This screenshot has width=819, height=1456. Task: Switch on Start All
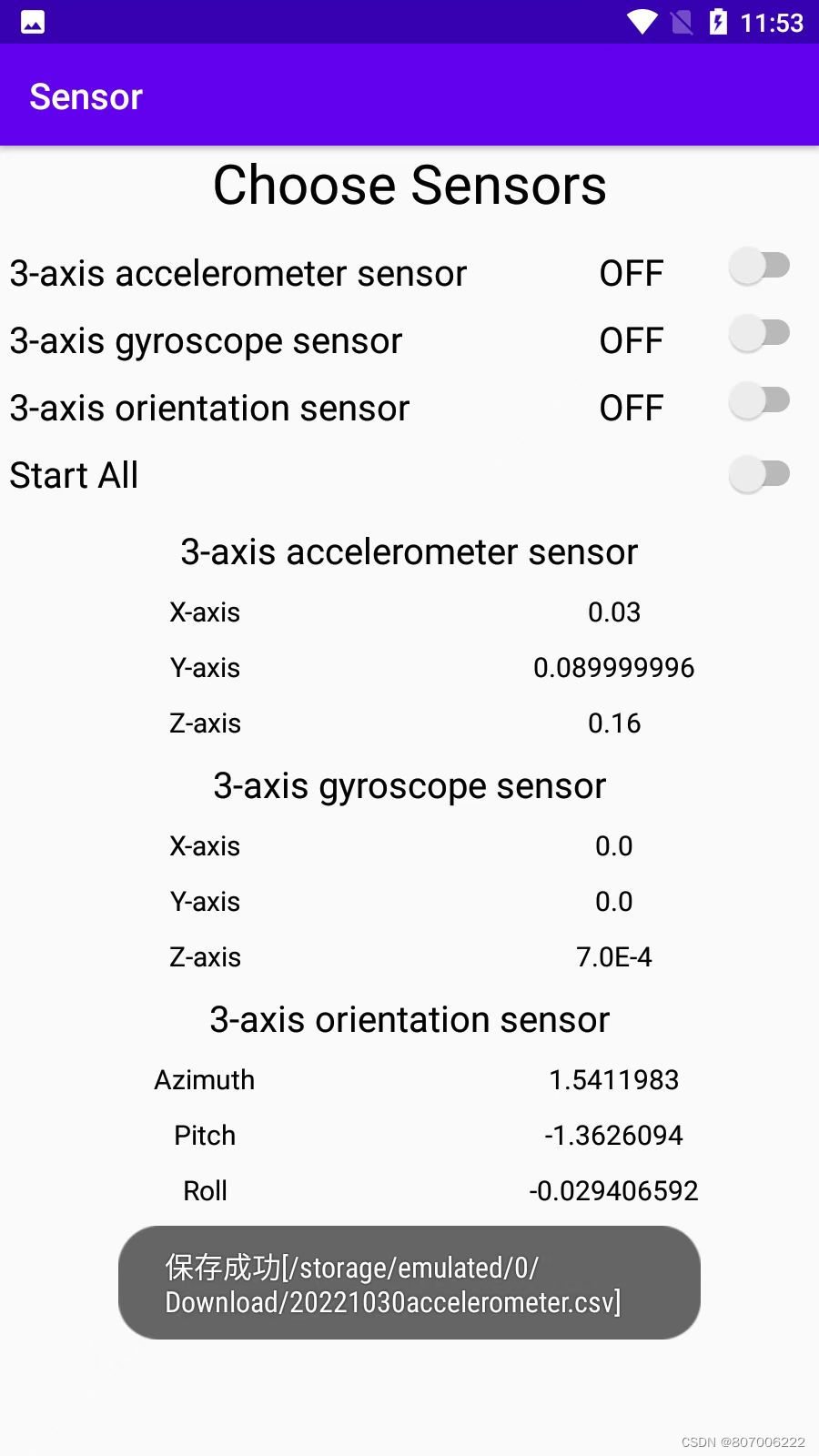click(x=759, y=474)
